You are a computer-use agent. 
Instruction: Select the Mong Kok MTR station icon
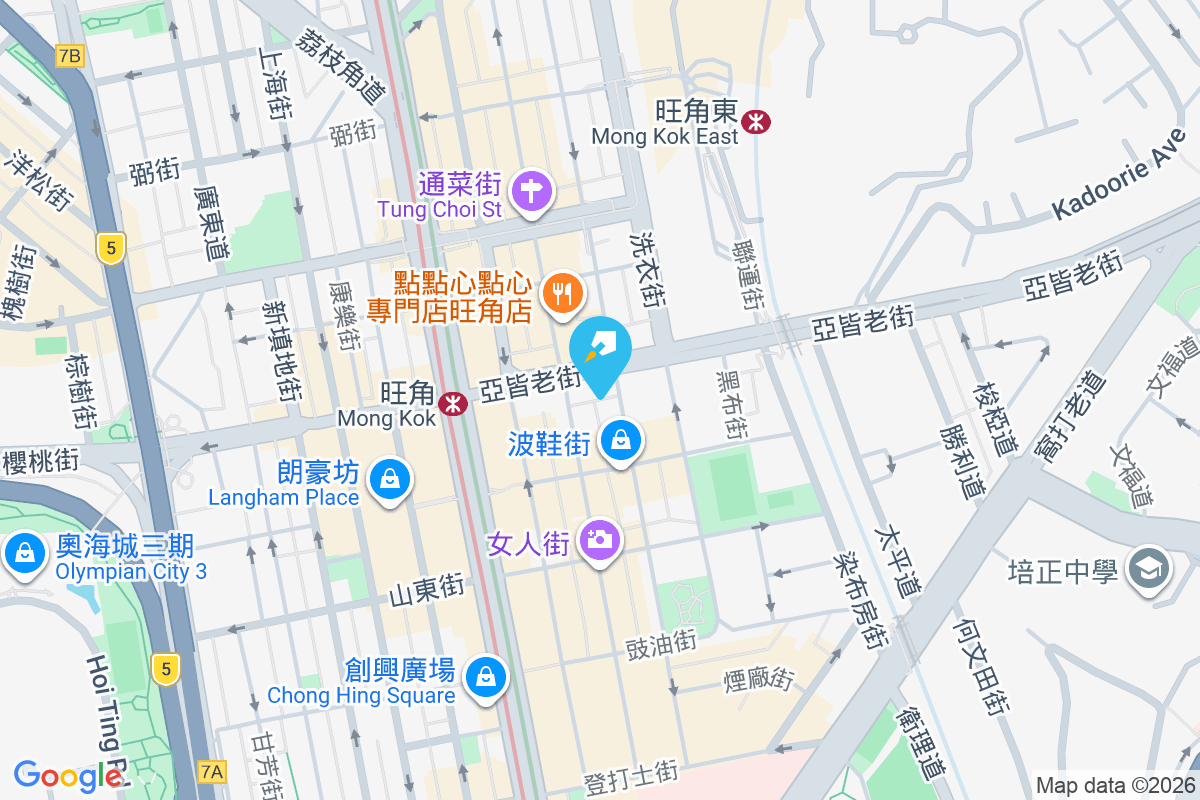click(454, 403)
